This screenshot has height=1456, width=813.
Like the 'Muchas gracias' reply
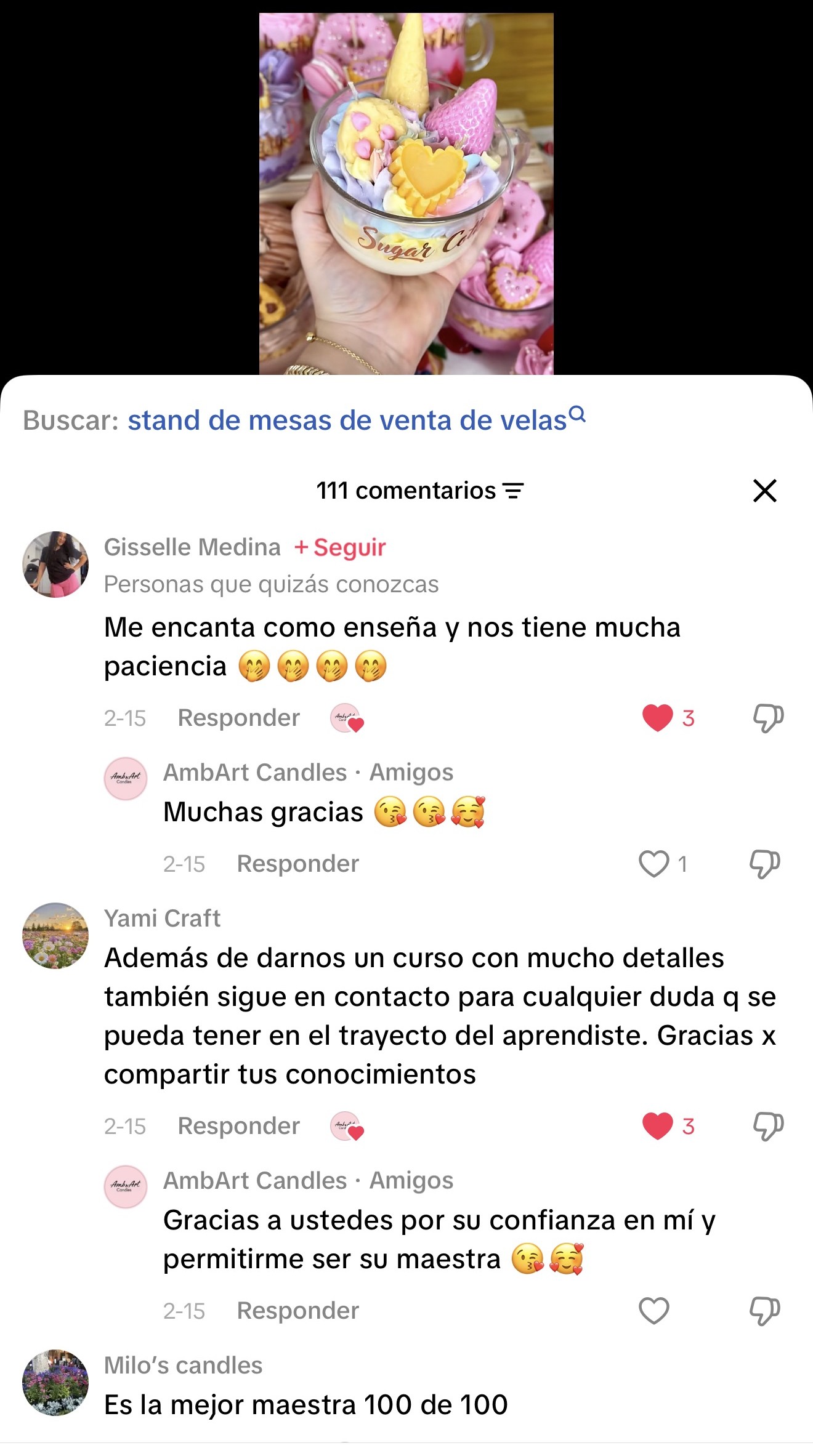655,864
